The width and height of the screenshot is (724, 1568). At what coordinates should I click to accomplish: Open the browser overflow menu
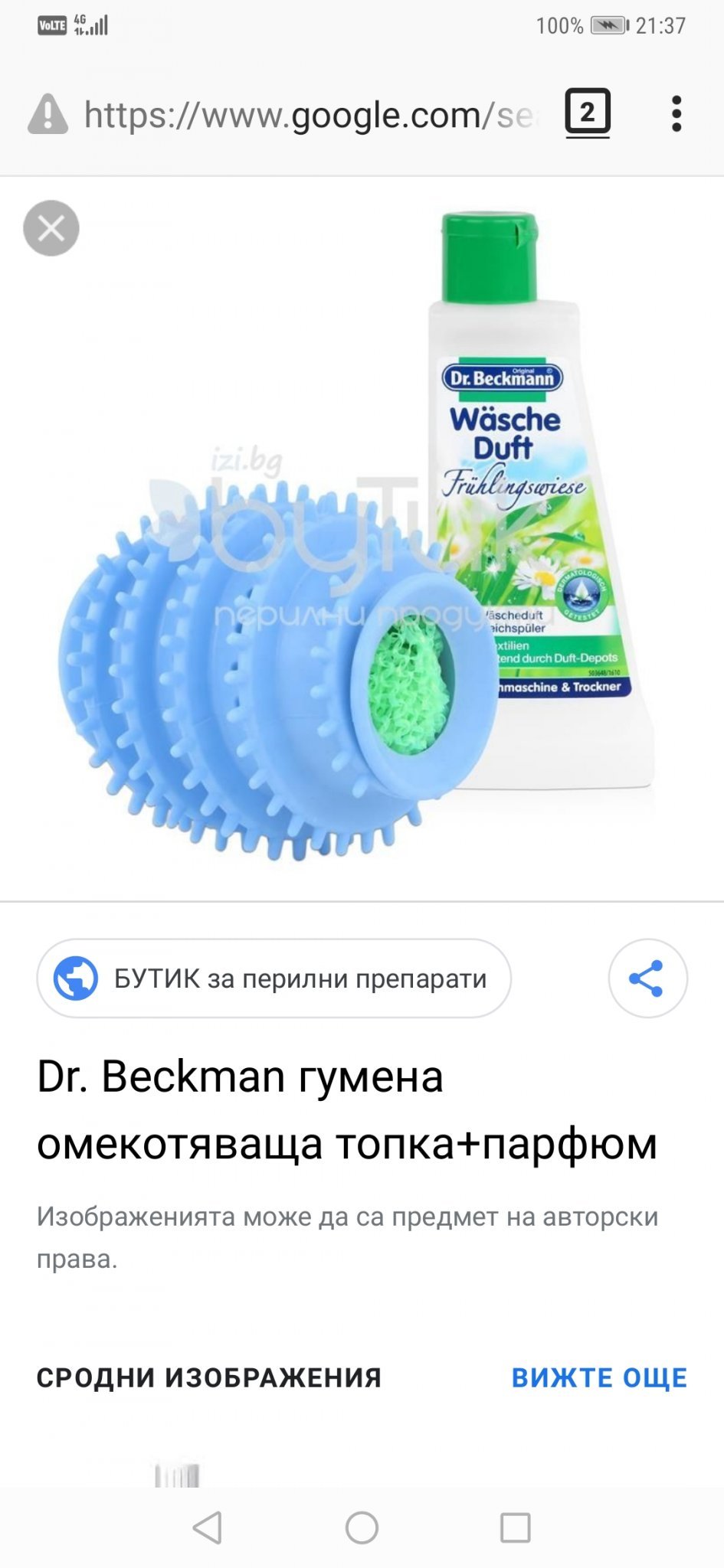pyautogui.click(x=676, y=114)
